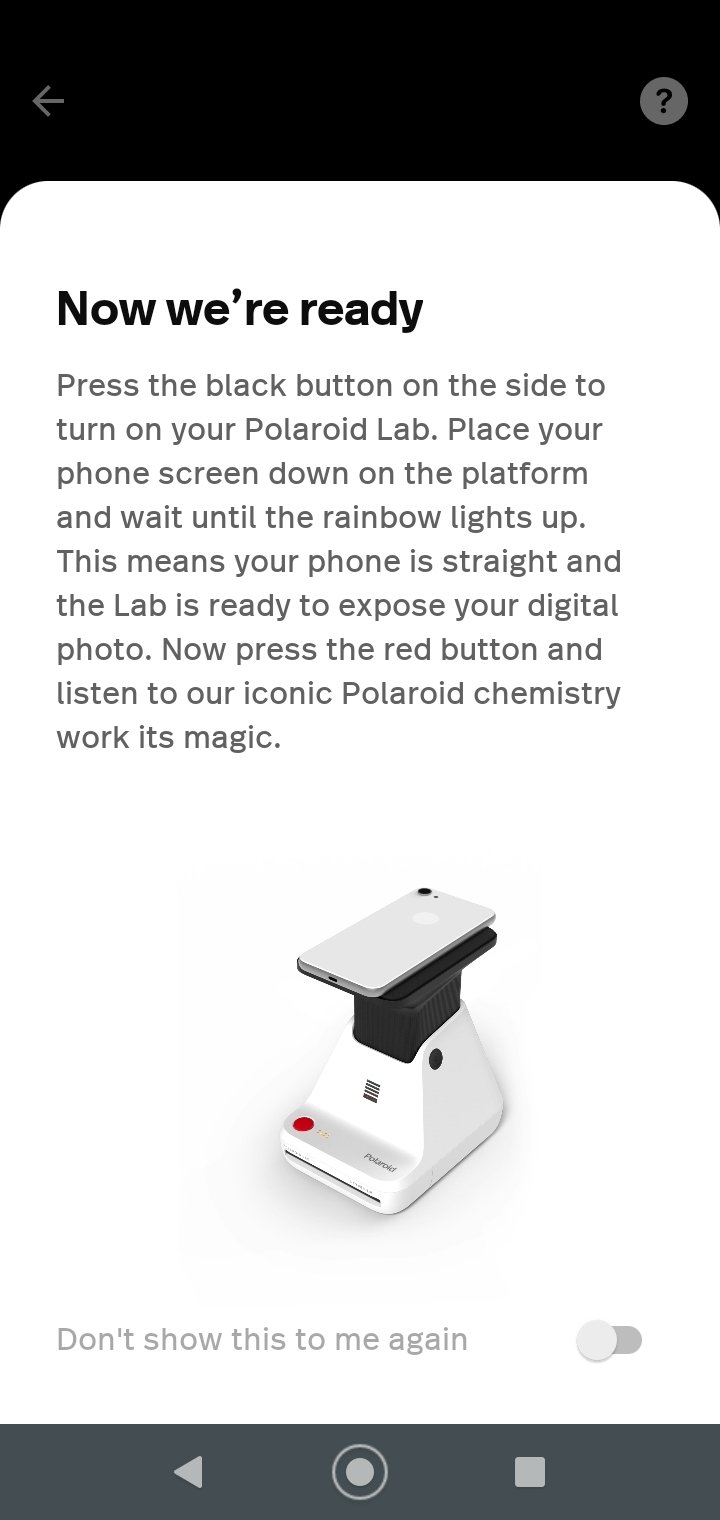Tap the system back button
This screenshot has height=1520, width=720.
click(188, 1472)
